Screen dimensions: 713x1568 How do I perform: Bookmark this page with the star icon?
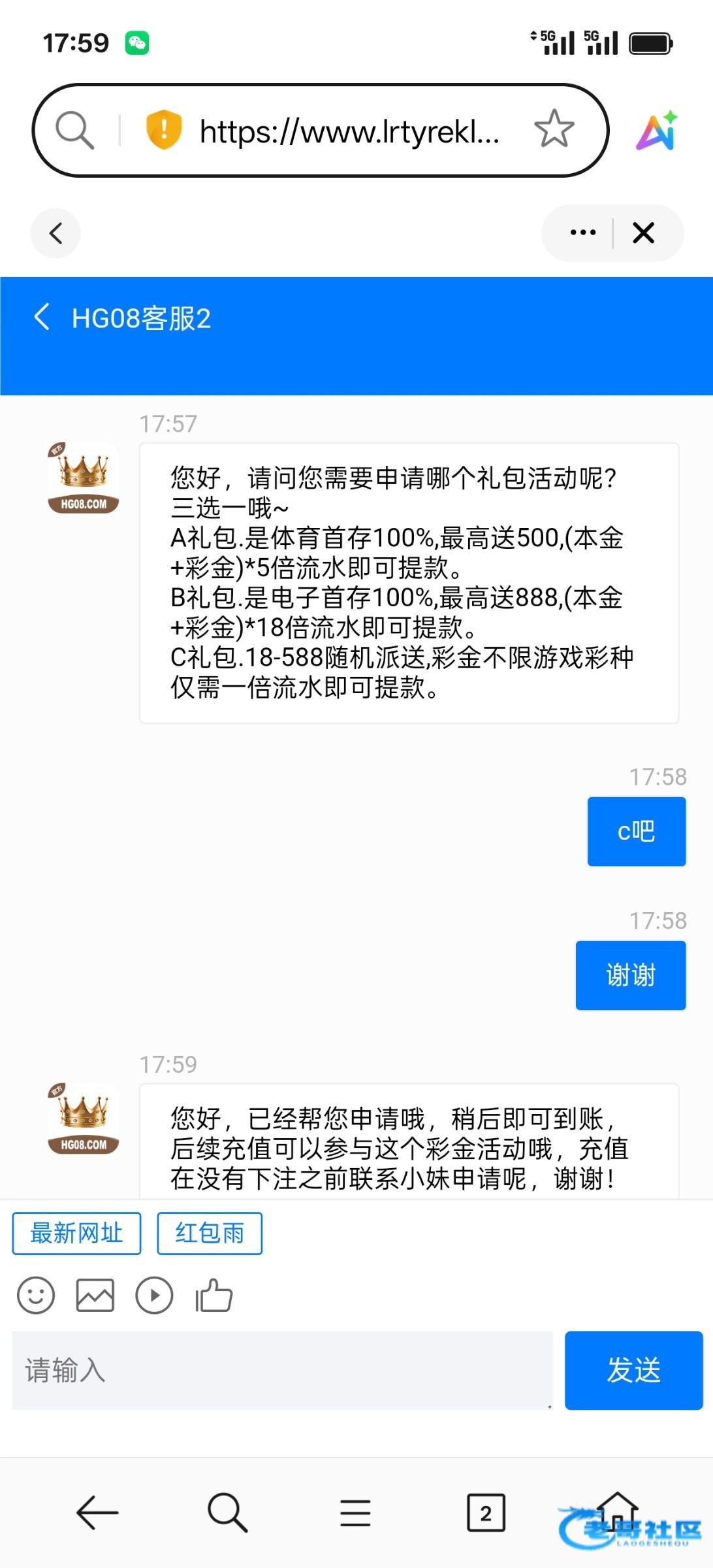pos(554,129)
